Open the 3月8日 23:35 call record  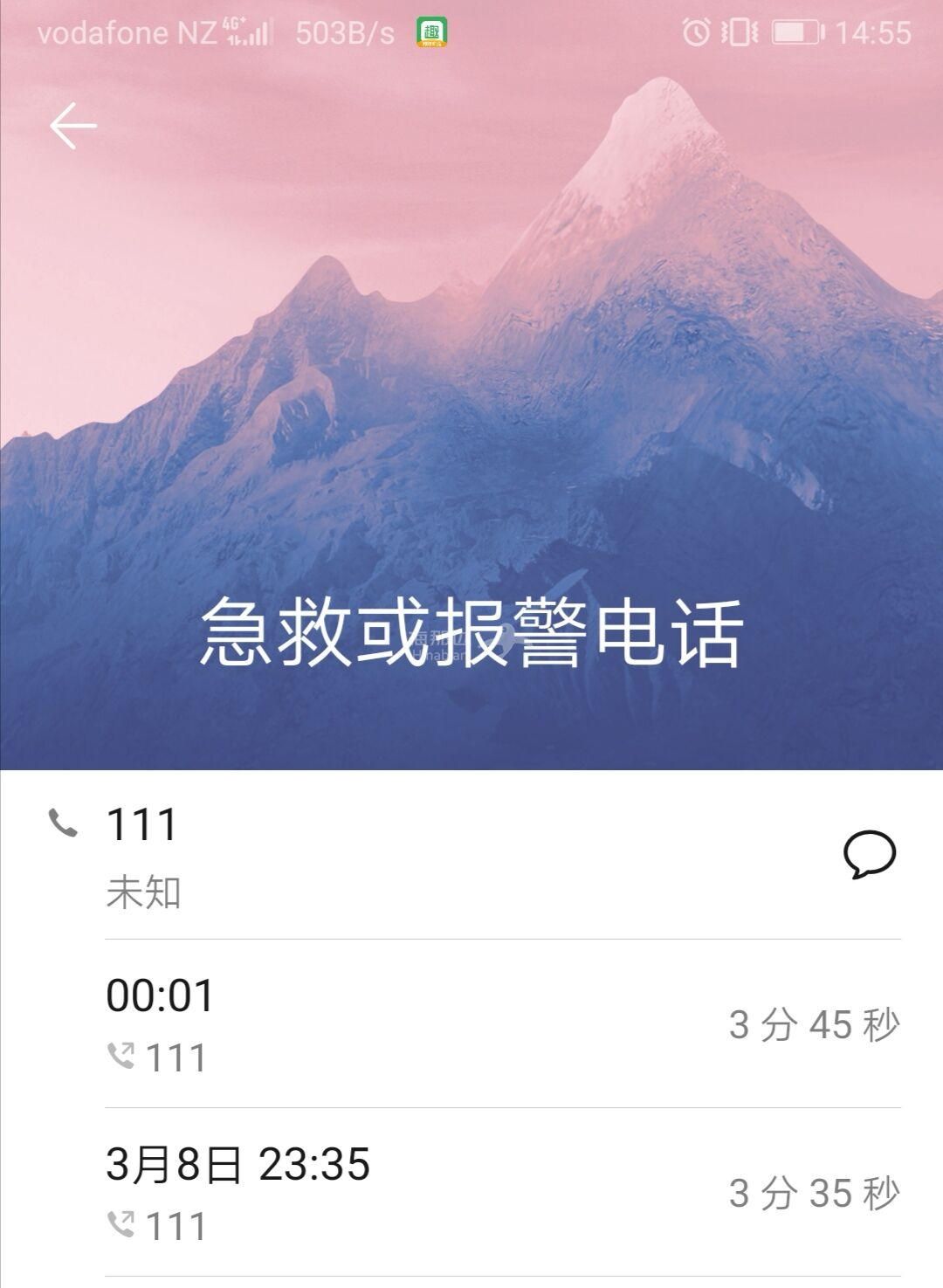[502, 1193]
